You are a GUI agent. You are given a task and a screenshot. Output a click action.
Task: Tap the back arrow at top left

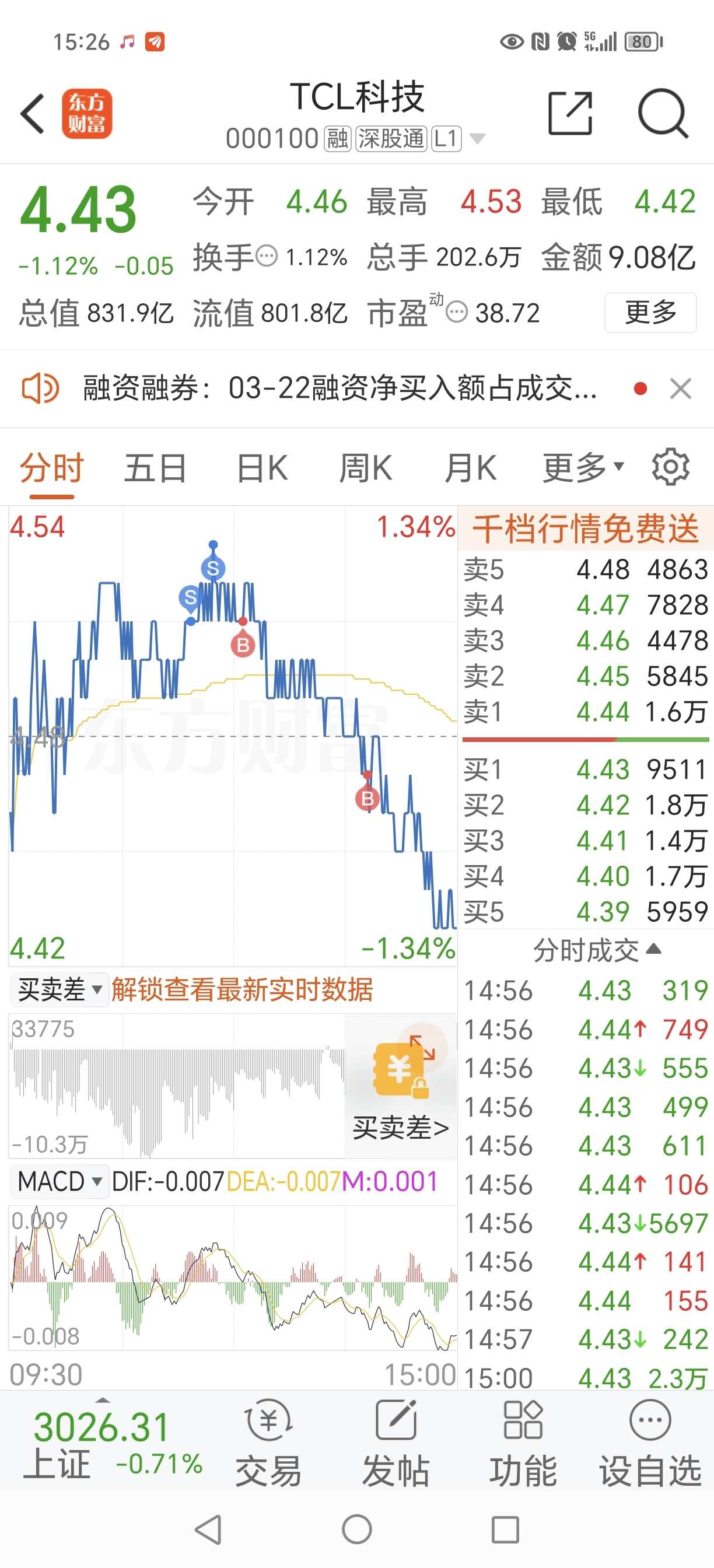(32, 113)
